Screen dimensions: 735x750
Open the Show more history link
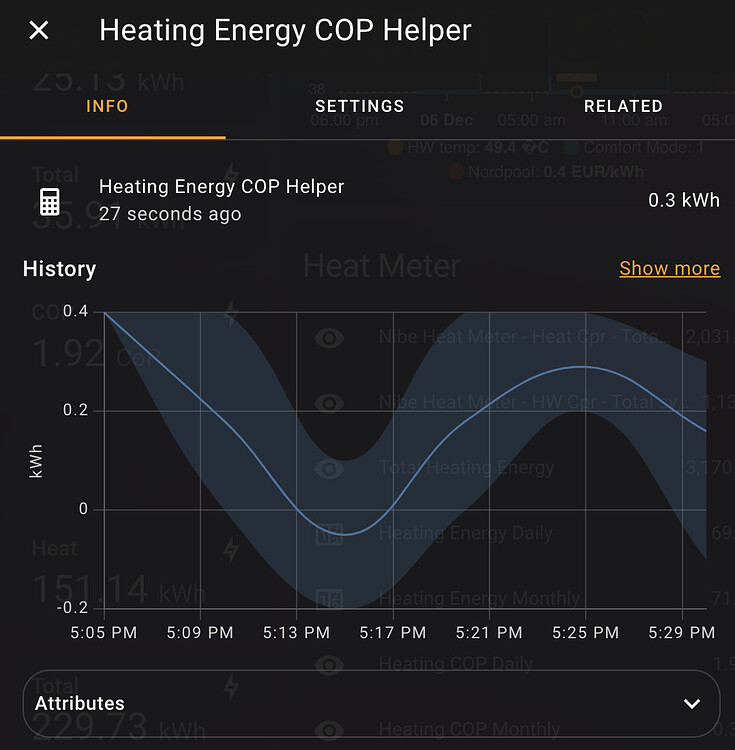point(669,268)
